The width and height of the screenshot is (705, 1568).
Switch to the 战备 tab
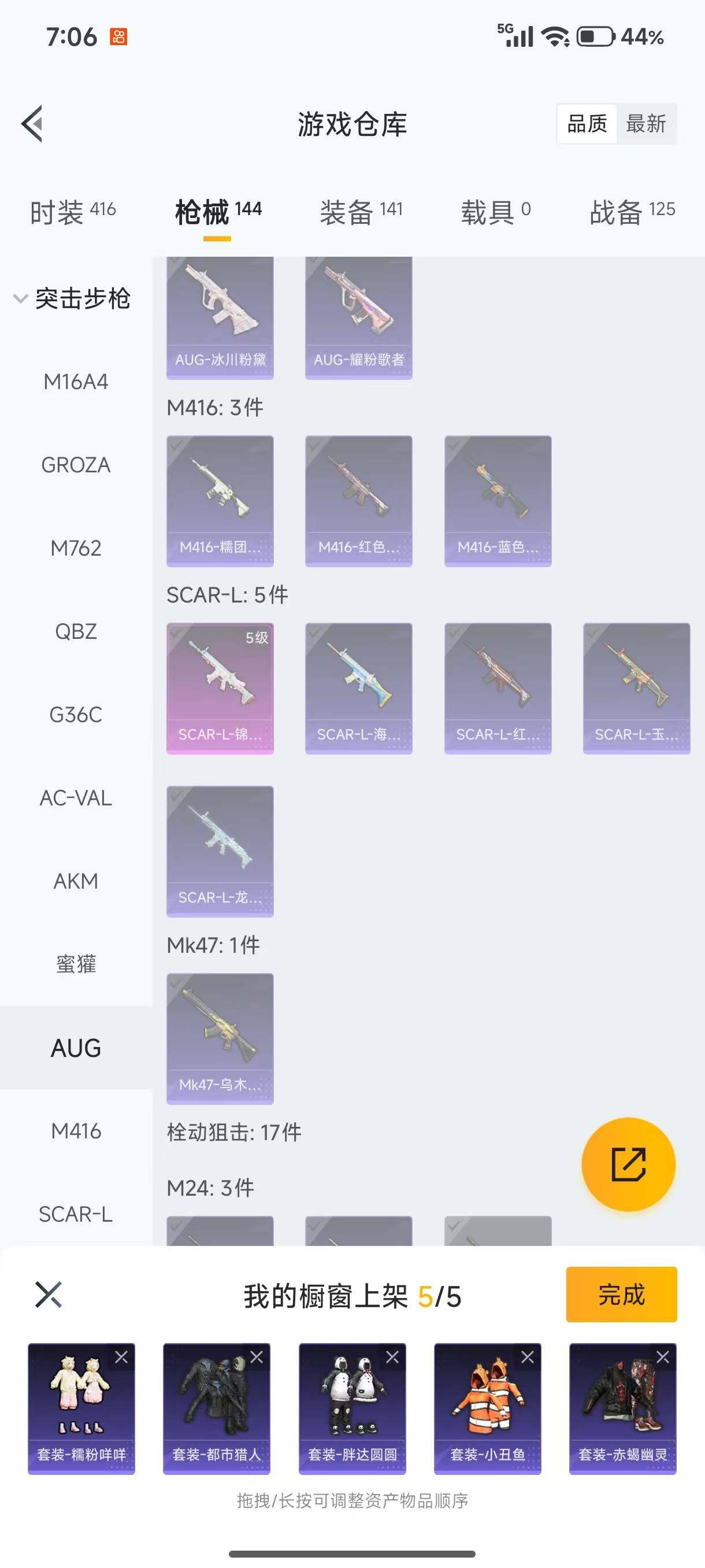[632, 212]
